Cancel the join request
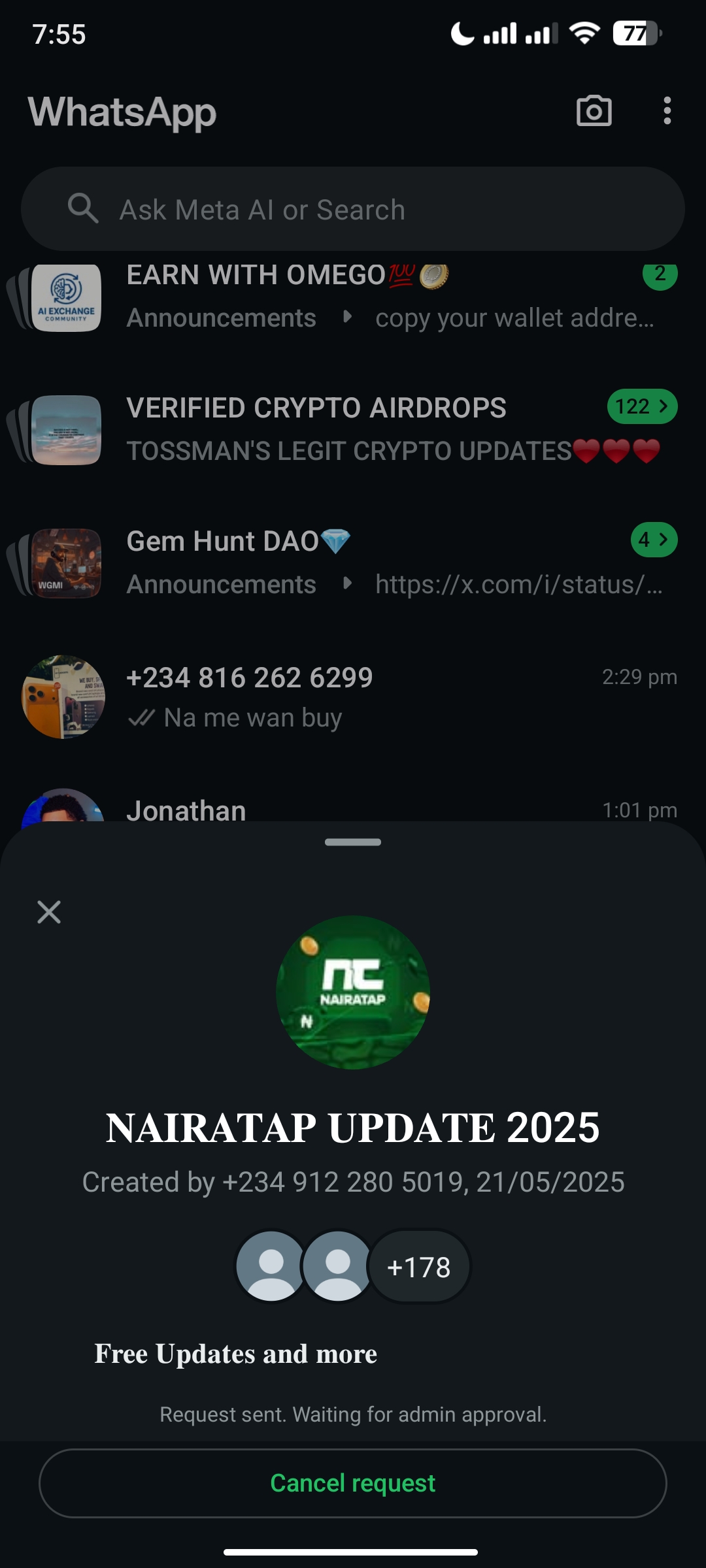Image resolution: width=706 pixels, height=1568 pixels. [x=353, y=1483]
